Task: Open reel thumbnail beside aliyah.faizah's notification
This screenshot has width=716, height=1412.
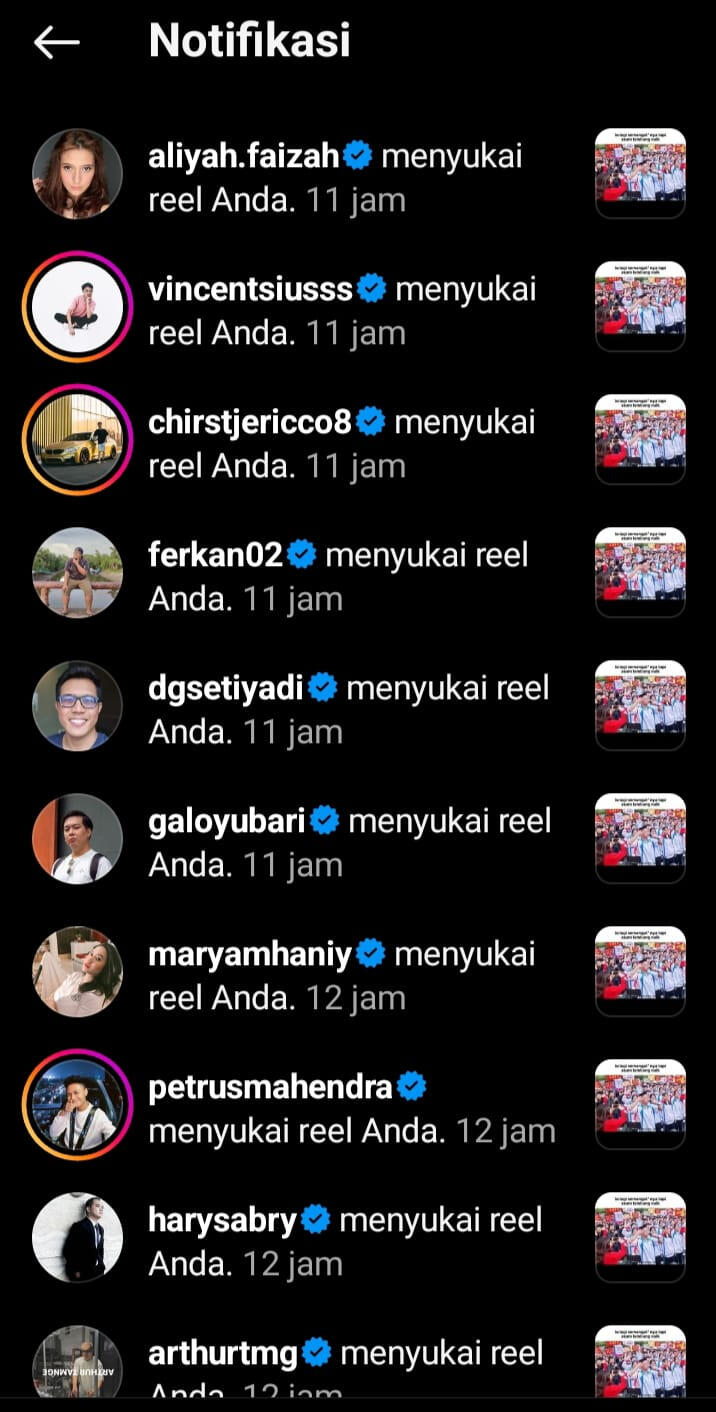Action: (640, 173)
